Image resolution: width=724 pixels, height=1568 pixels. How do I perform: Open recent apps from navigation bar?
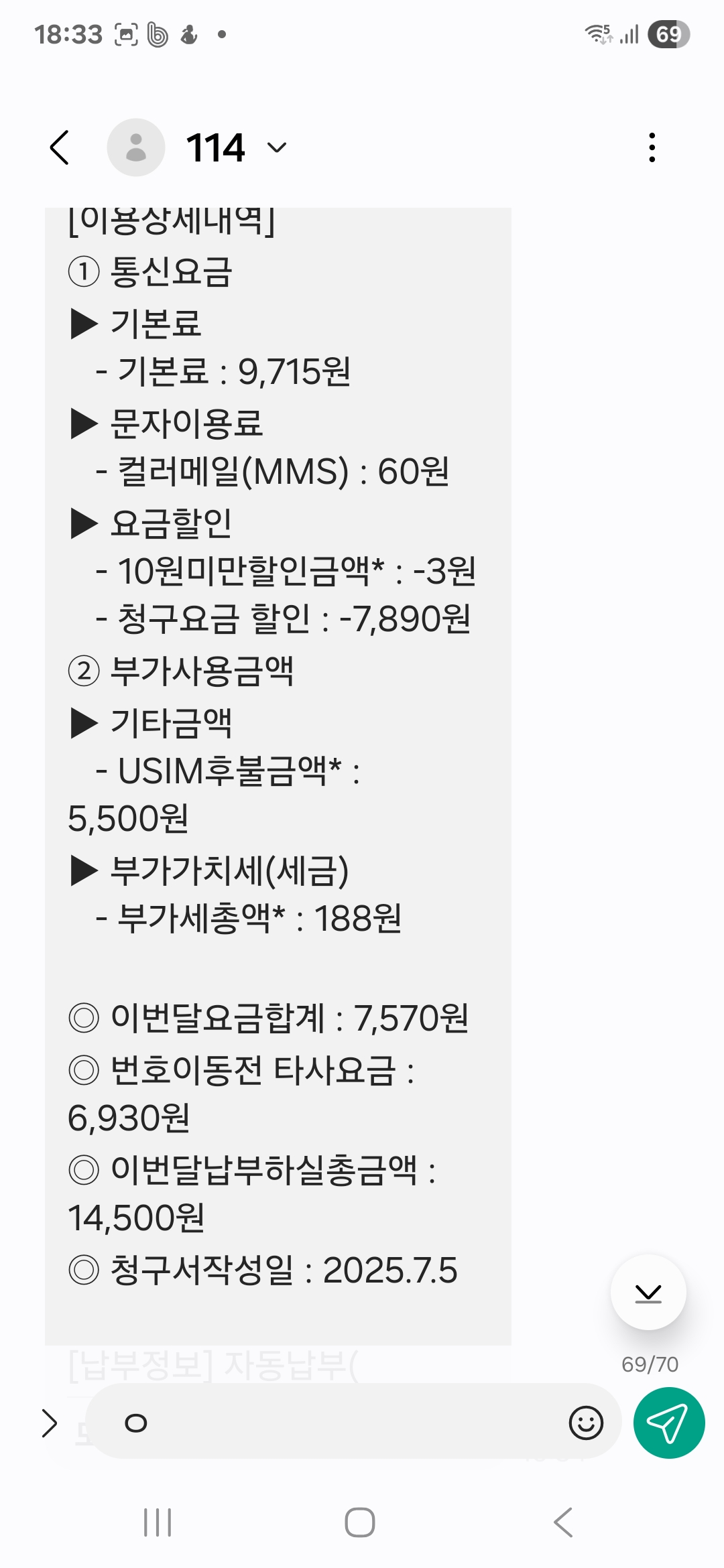point(158,1522)
